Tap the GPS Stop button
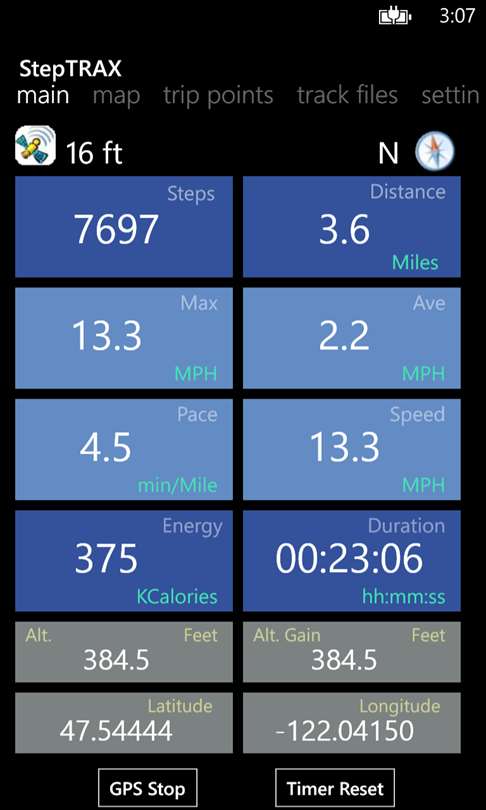Image resolution: width=486 pixels, height=810 pixels. tap(147, 788)
